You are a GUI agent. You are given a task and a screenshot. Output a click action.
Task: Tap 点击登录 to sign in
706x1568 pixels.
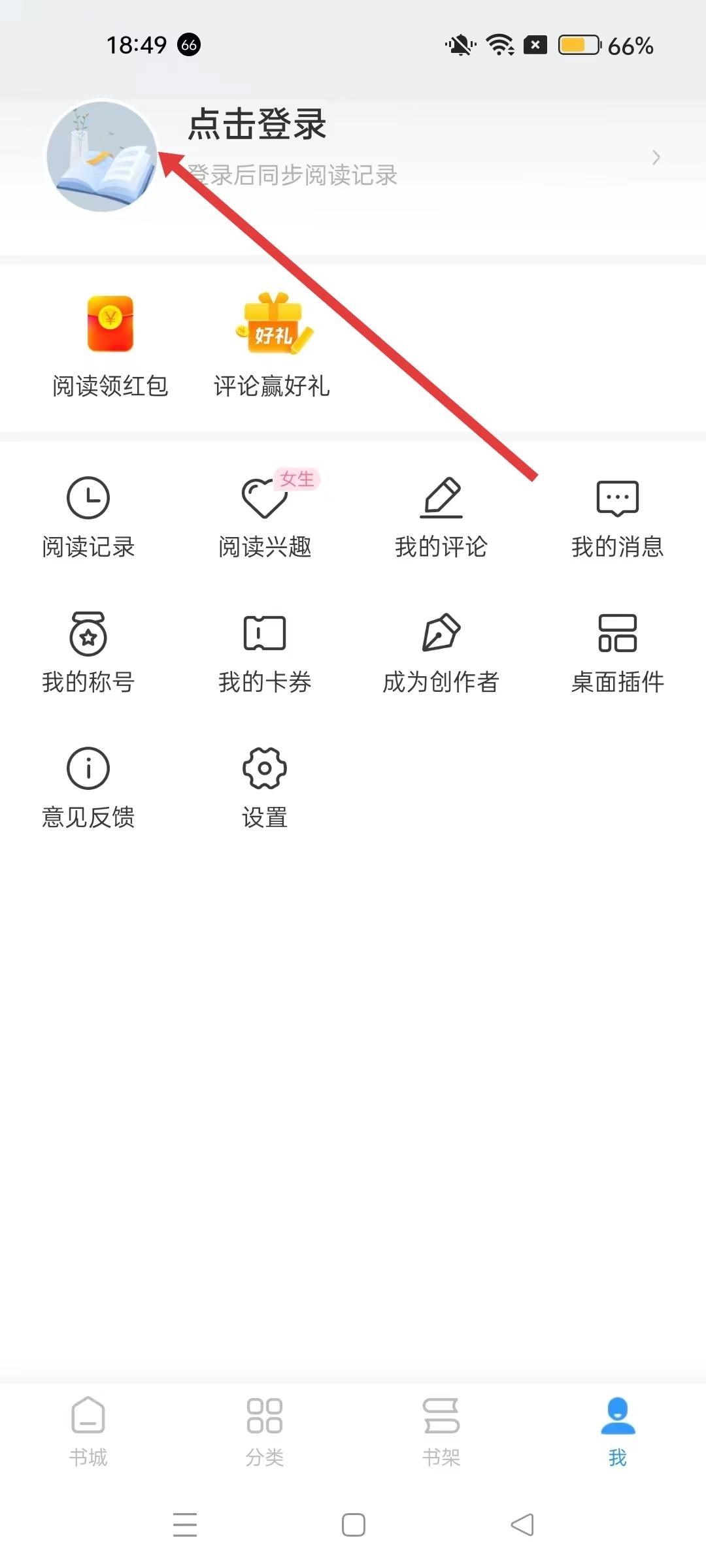click(257, 124)
